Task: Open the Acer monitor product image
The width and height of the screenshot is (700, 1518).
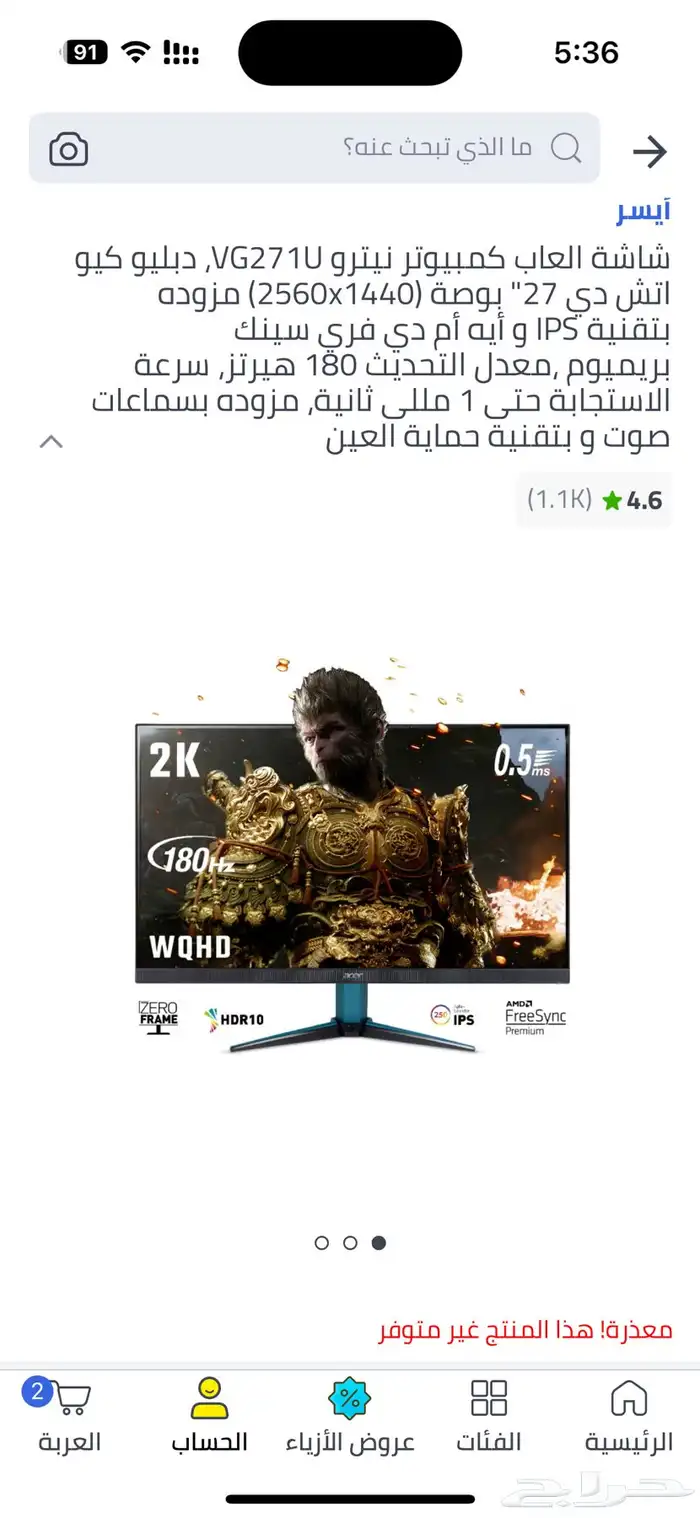Action: point(352,860)
